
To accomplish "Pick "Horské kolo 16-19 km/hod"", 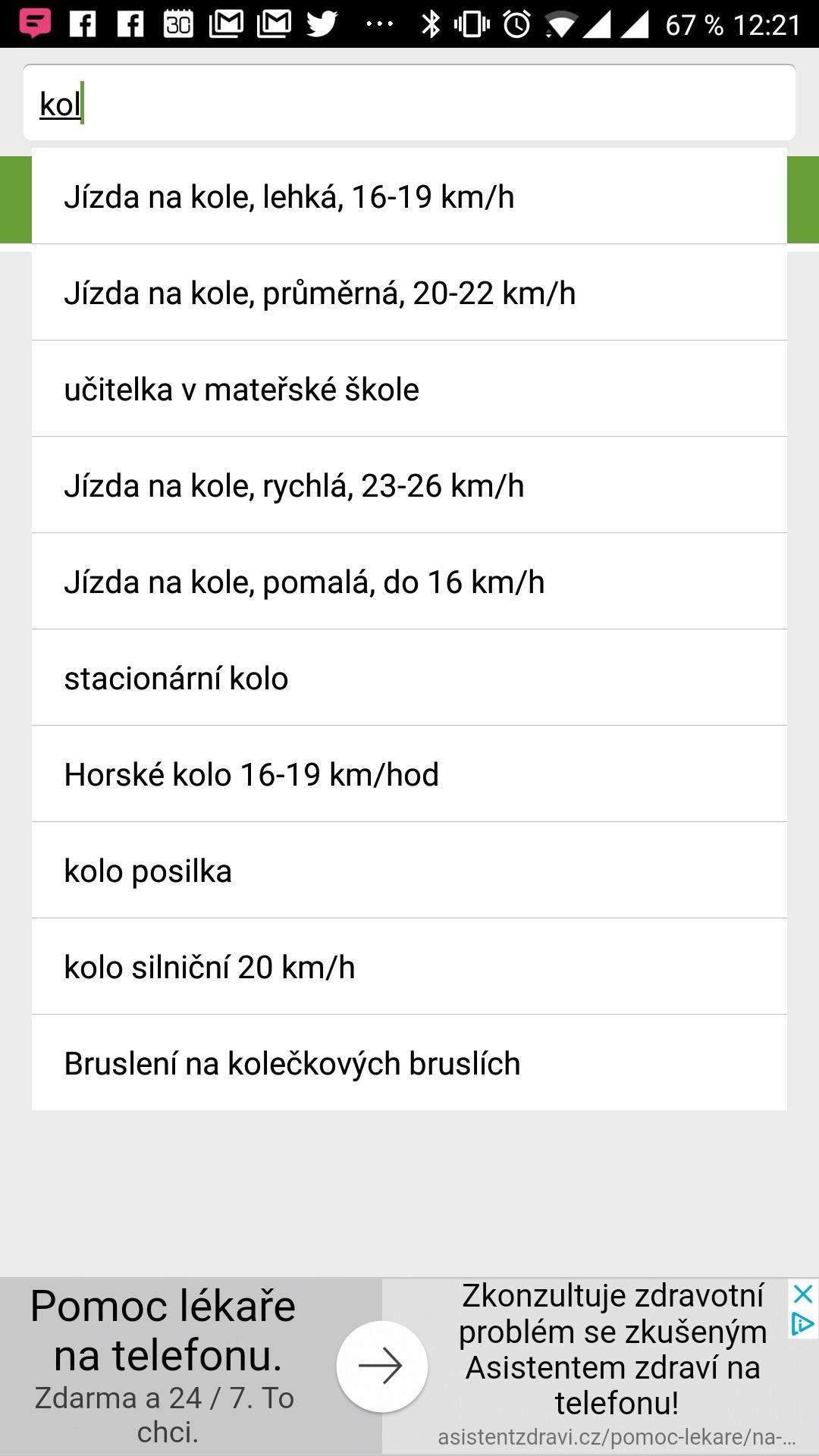I will pyautogui.click(x=409, y=774).
